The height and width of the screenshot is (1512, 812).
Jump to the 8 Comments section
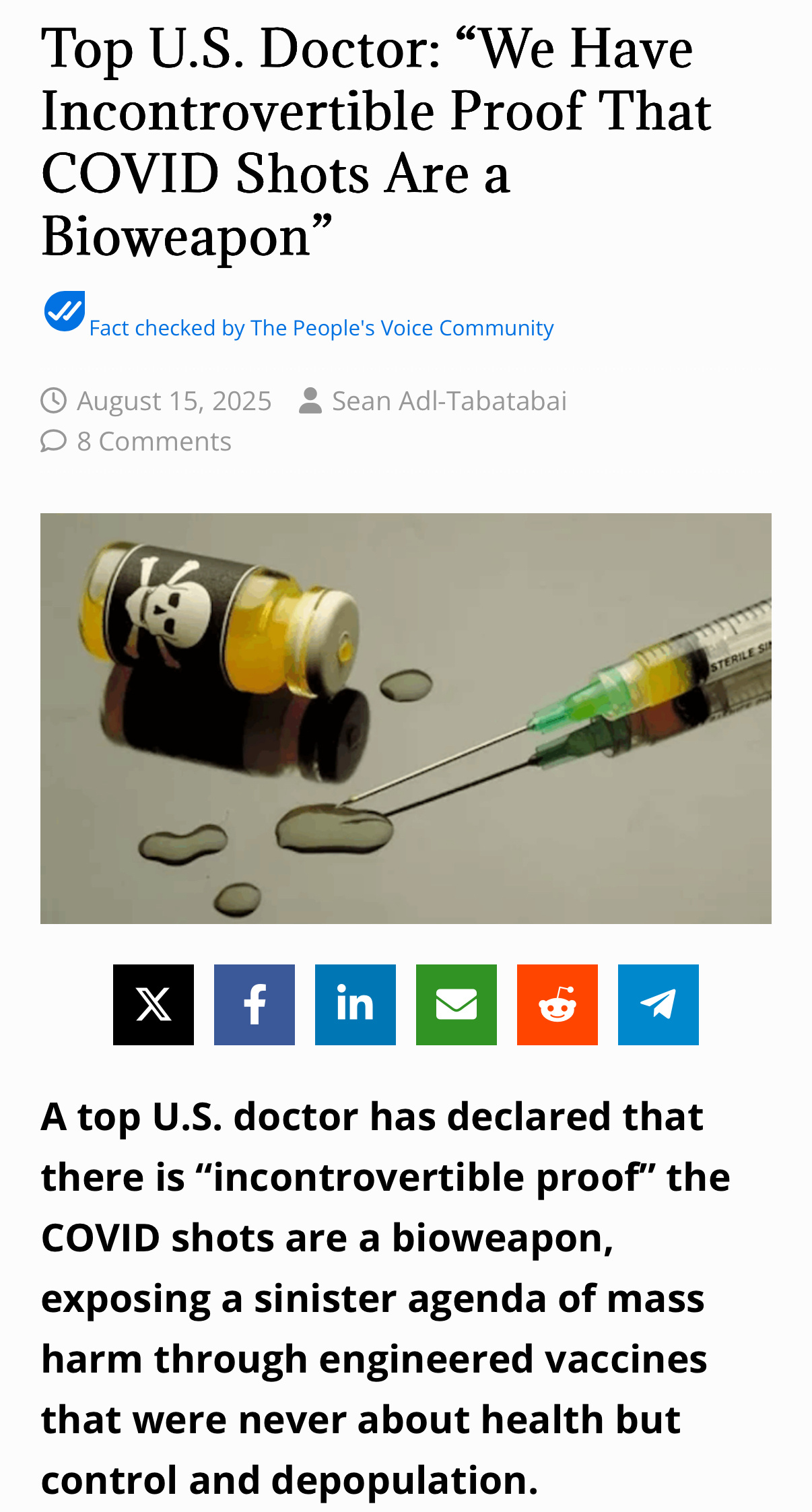[154, 442]
